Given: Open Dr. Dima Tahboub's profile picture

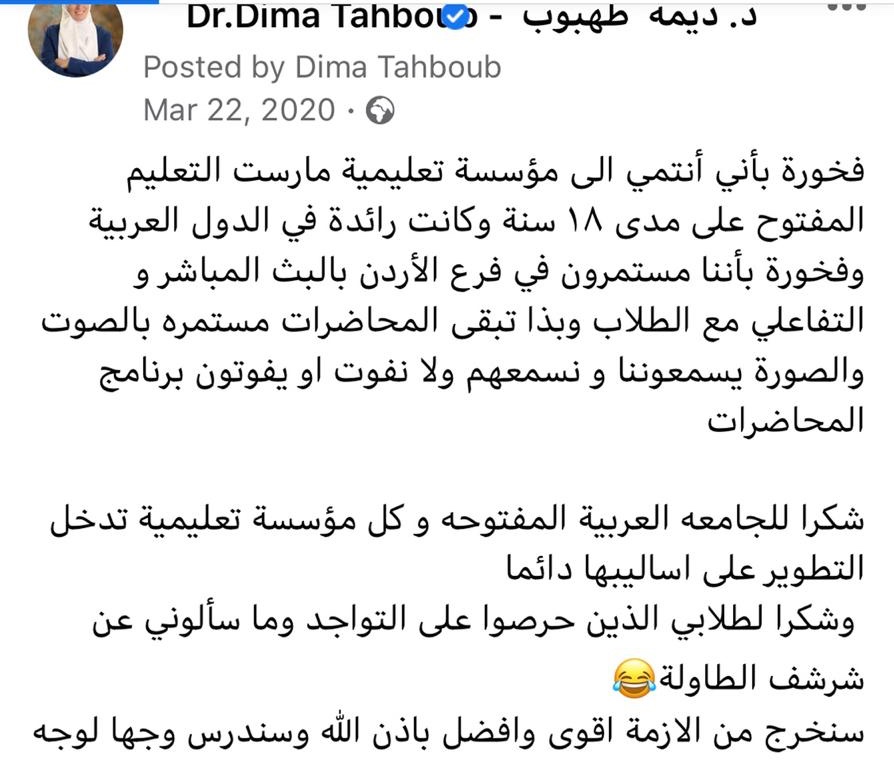Looking at the screenshot, I should pyautogui.click(x=75, y=38).
